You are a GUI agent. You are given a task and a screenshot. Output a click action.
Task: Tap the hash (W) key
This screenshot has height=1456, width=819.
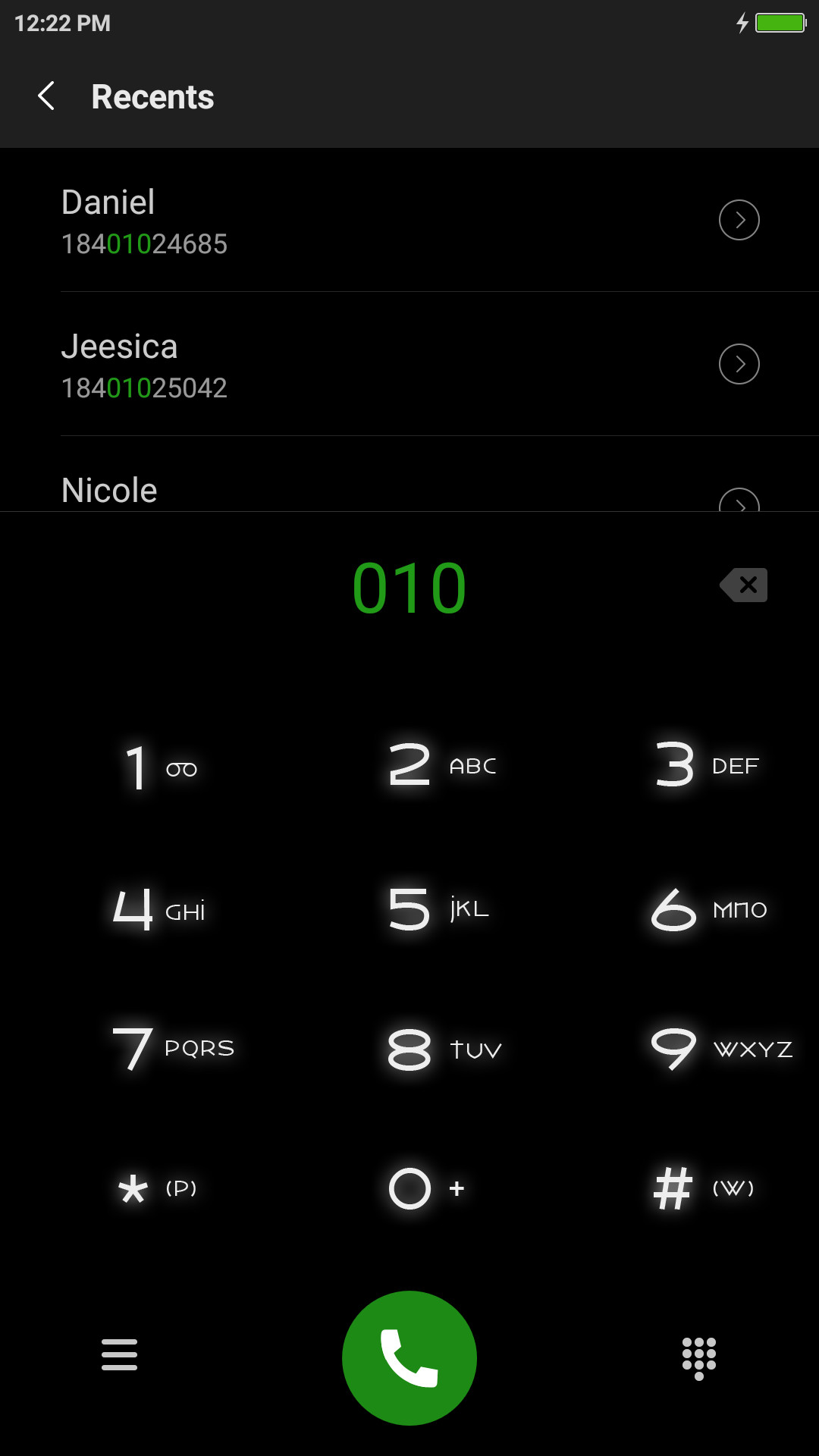[704, 1188]
